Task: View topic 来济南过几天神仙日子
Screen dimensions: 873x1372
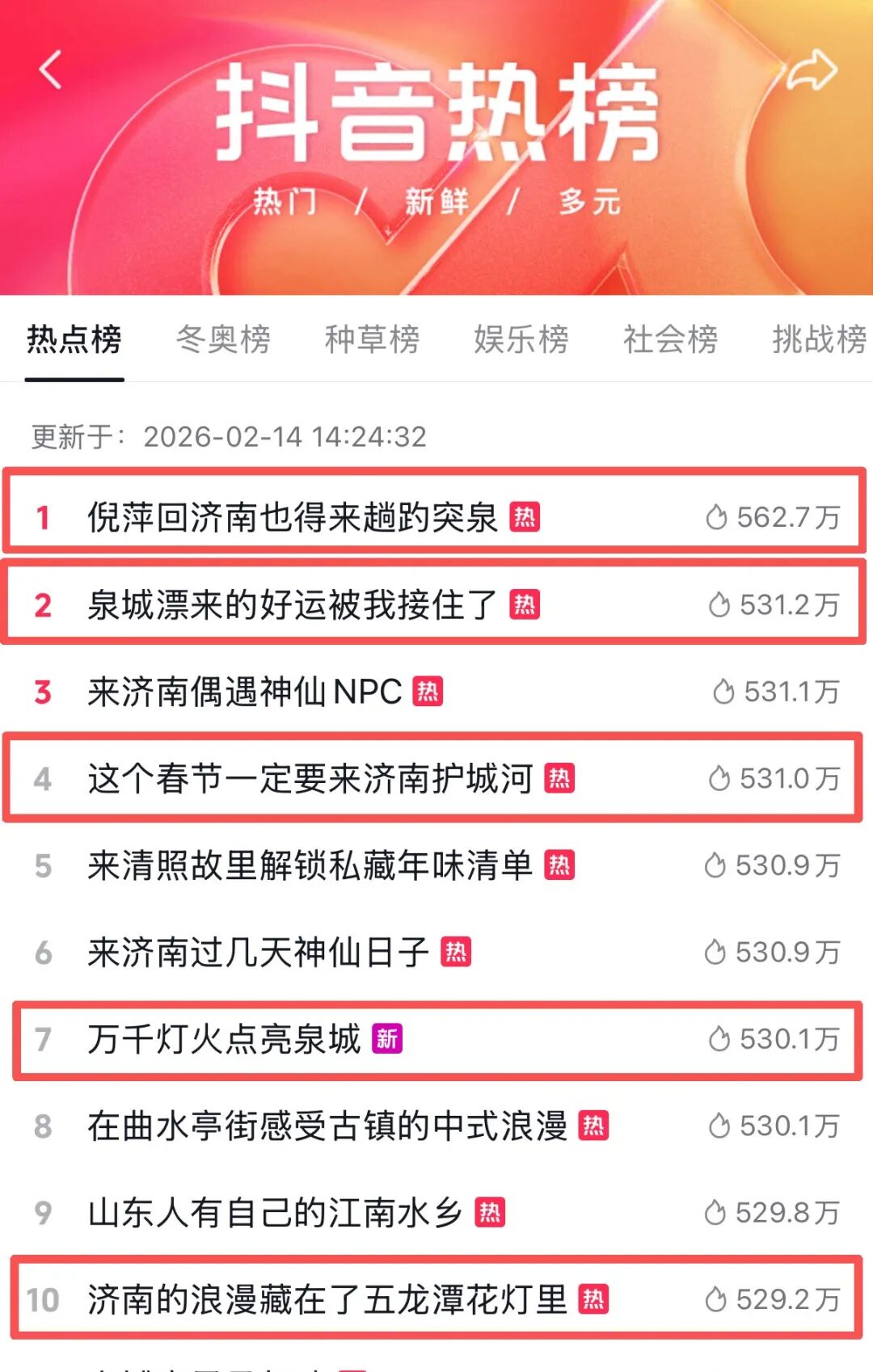Action: 259,953
